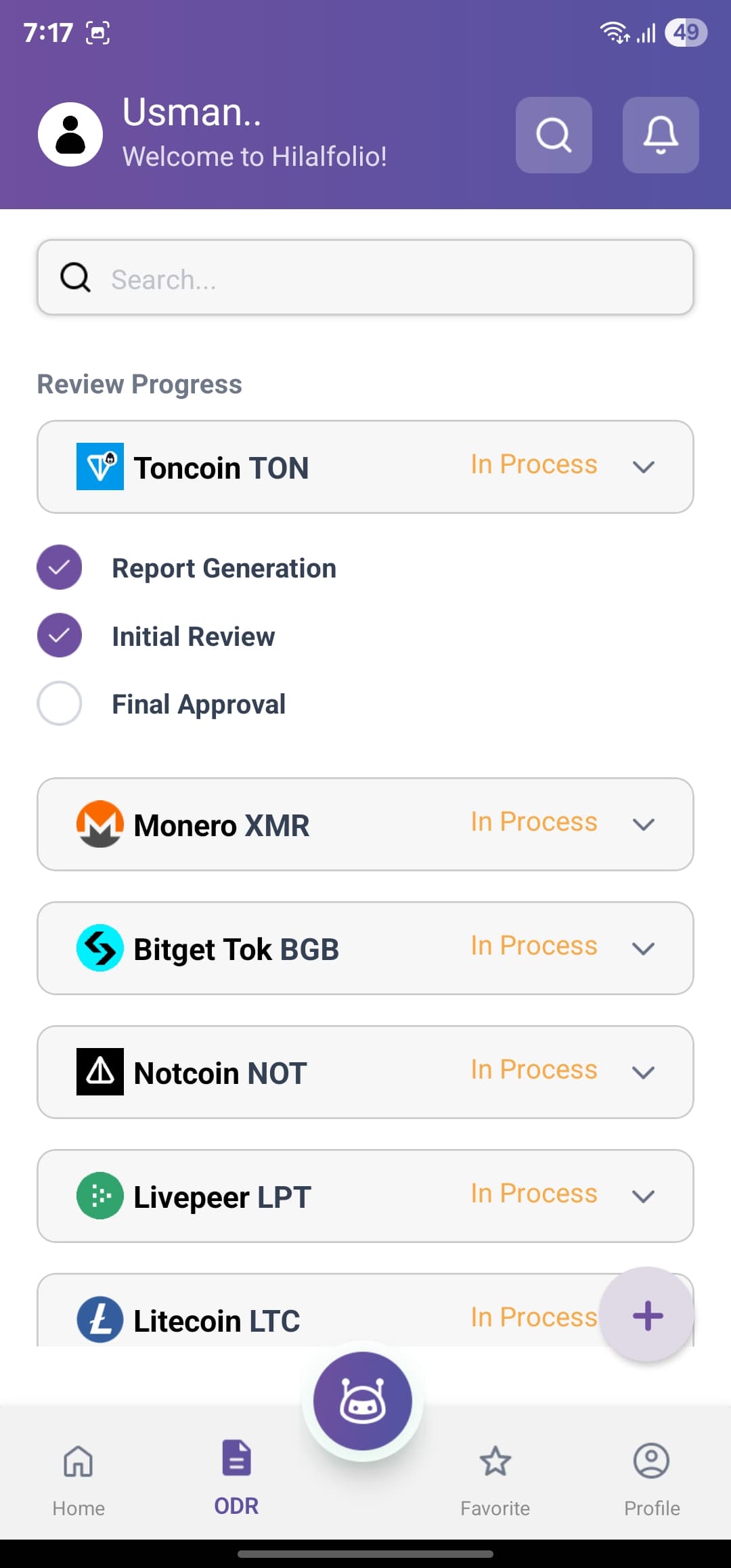Open the notifications bell
The height and width of the screenshot is (1568, 731).
tap(661, 135)
